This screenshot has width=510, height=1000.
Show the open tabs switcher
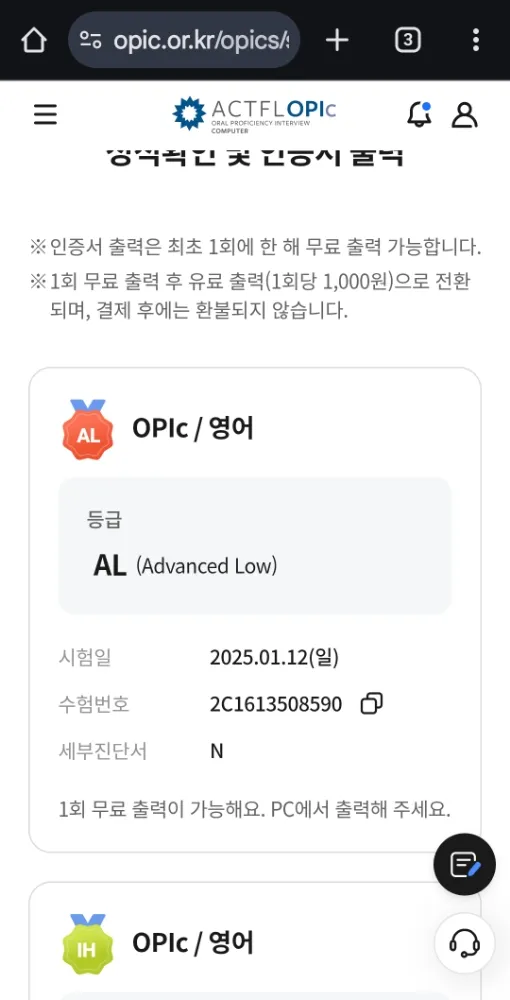click(x=408, y=41)
